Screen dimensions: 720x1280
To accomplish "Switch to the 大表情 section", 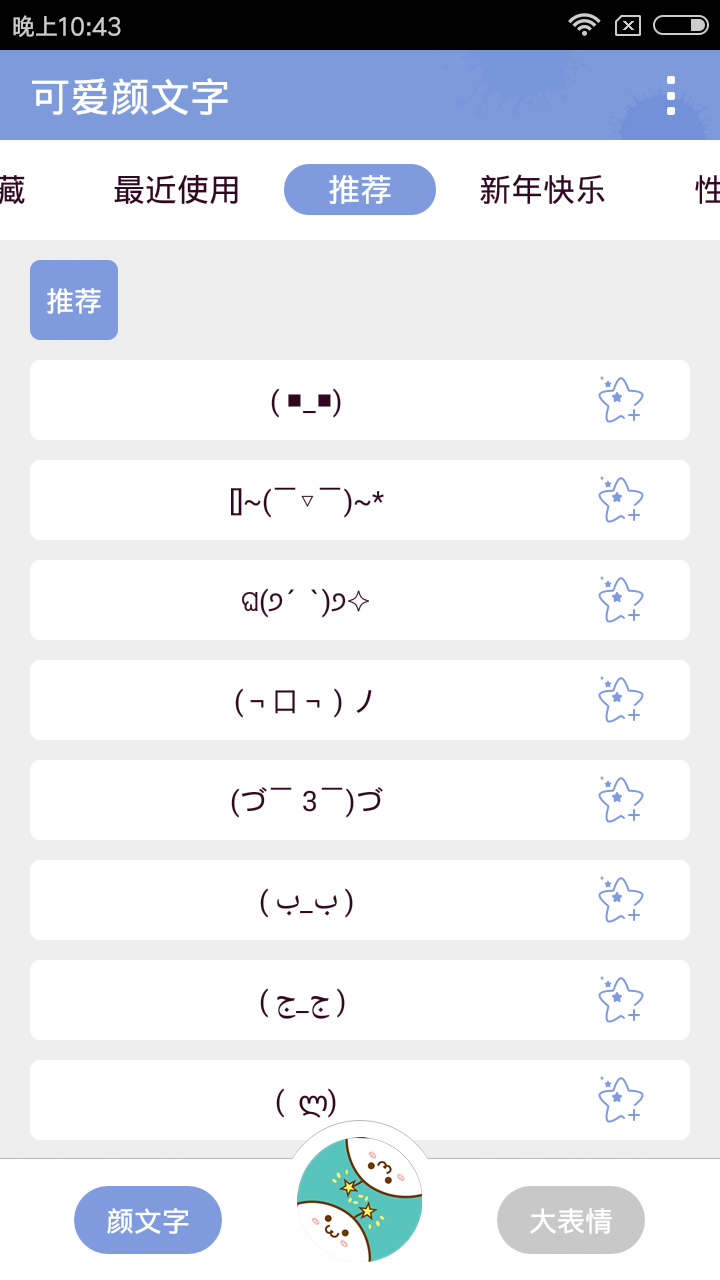I will (x=571, y=1220).
